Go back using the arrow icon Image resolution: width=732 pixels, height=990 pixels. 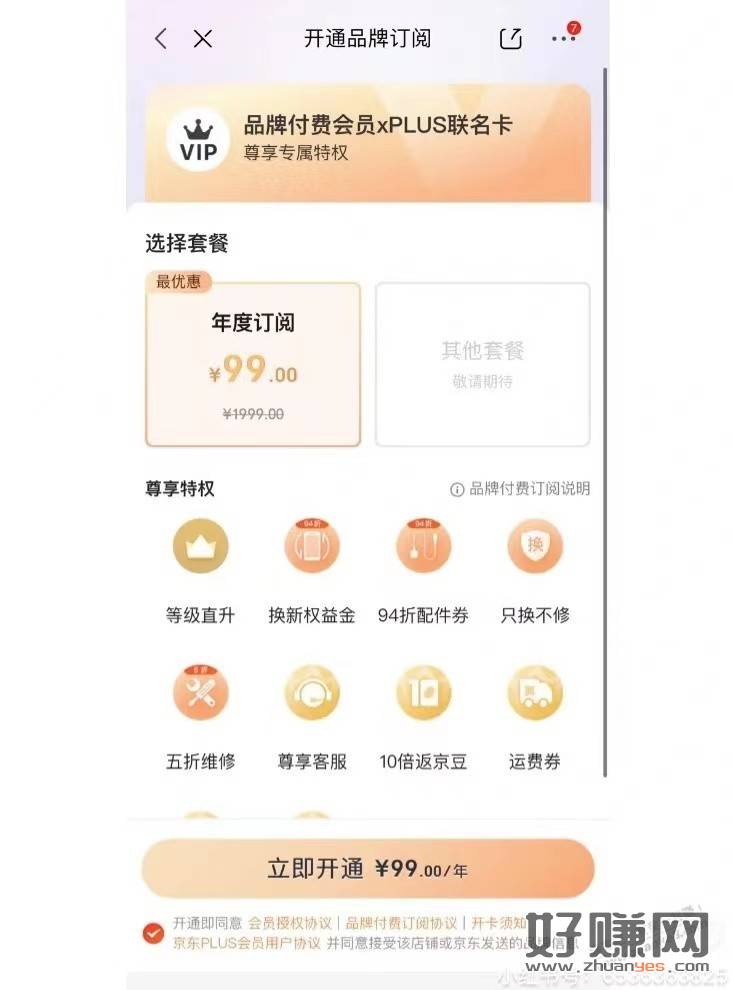click(161, 39)
